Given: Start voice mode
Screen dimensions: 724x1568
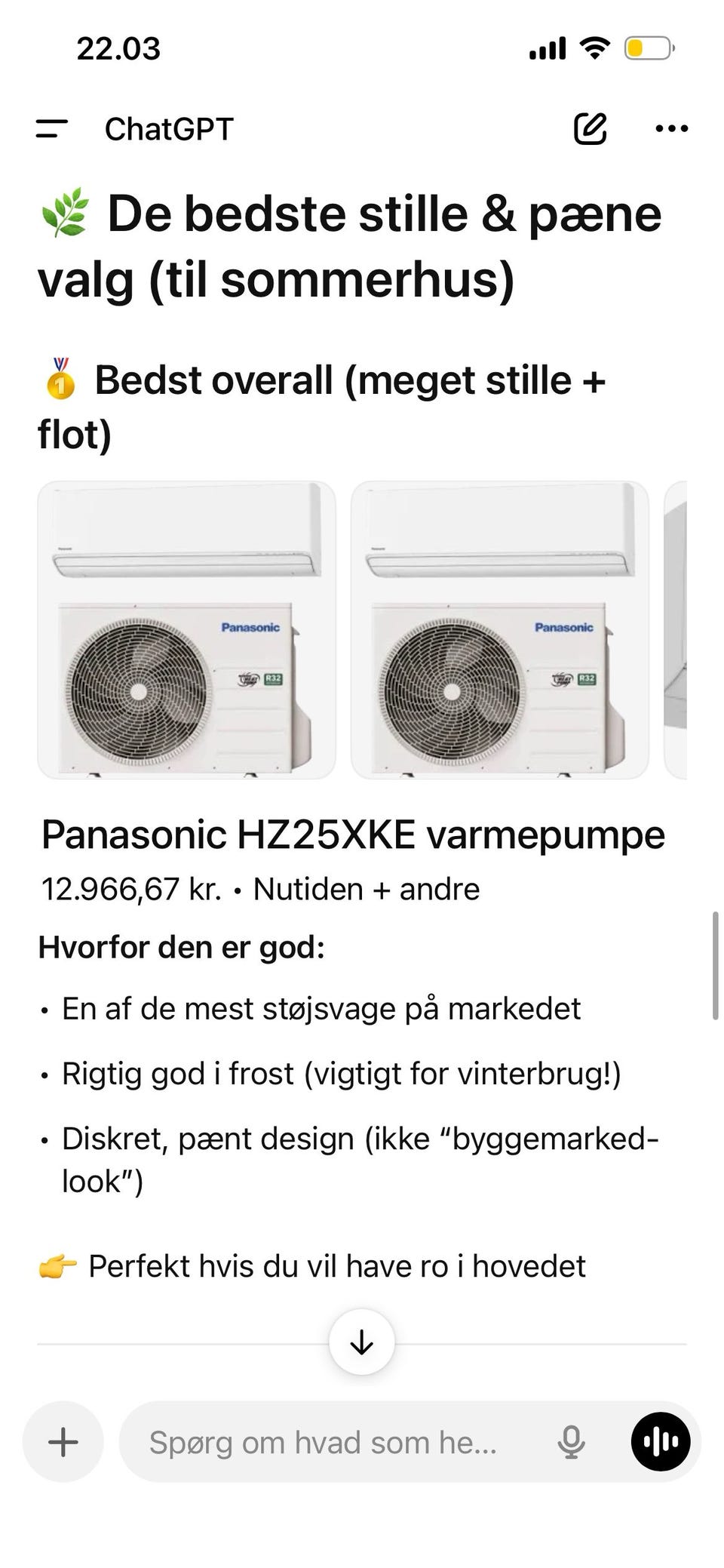Looking at the screenshot, I should click(x=660, y=1442).
